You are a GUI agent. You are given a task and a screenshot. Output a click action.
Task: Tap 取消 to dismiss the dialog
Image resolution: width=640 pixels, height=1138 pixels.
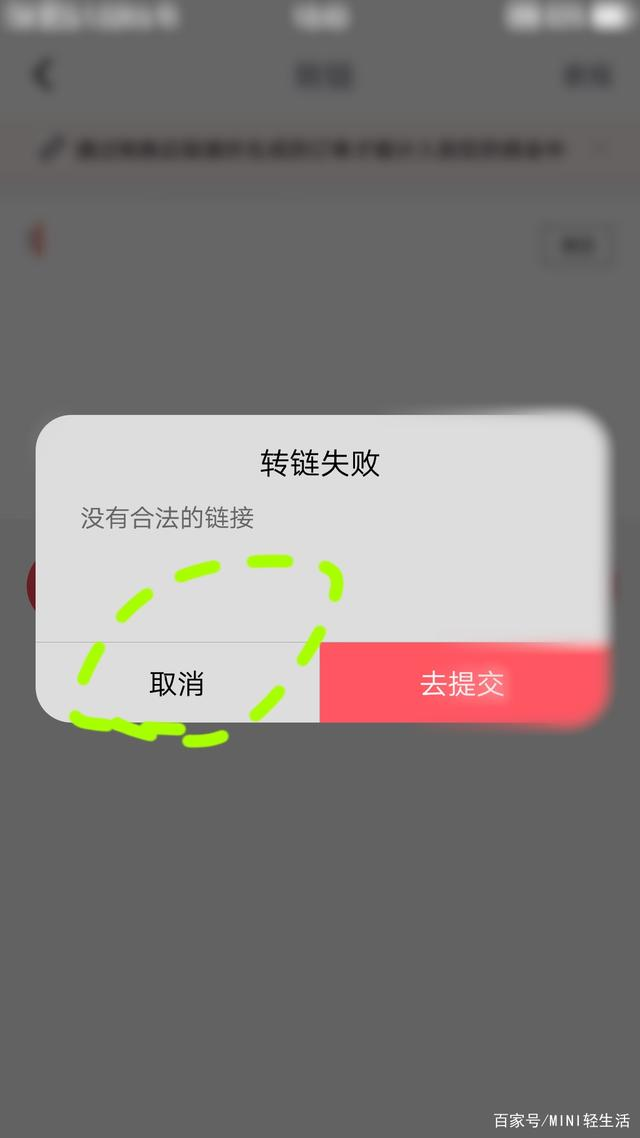[177, 683]
